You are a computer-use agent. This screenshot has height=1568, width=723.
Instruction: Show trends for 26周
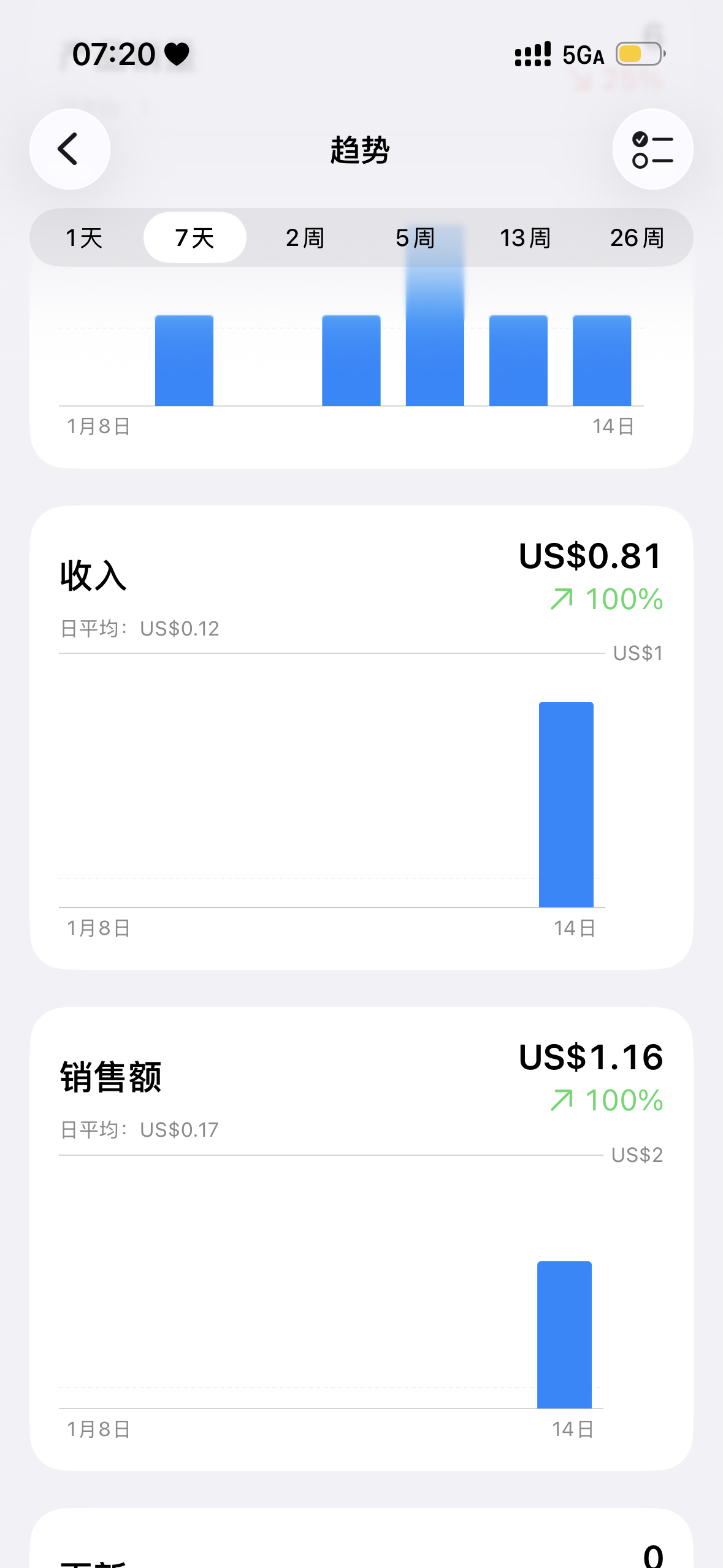point(637,238)
